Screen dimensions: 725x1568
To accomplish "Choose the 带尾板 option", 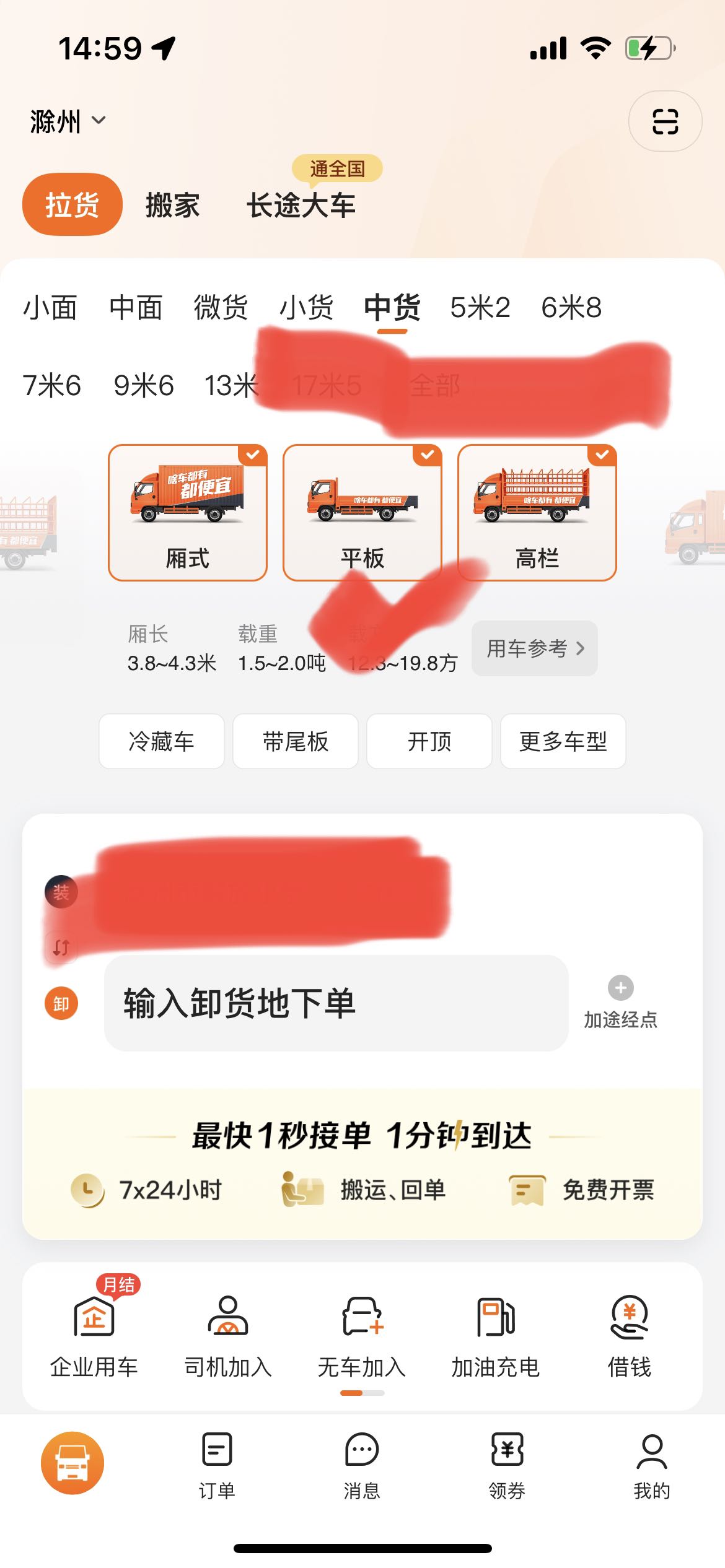I will pos(296,741).
